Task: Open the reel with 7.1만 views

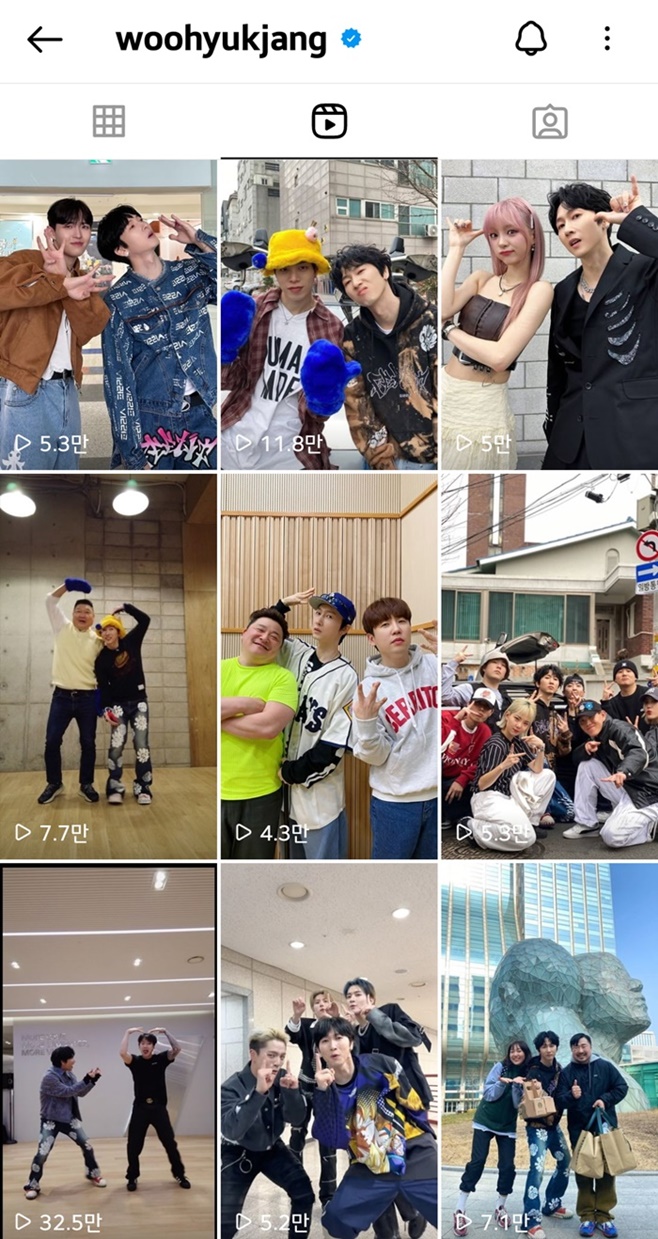Action: (x=549, y=1051)
